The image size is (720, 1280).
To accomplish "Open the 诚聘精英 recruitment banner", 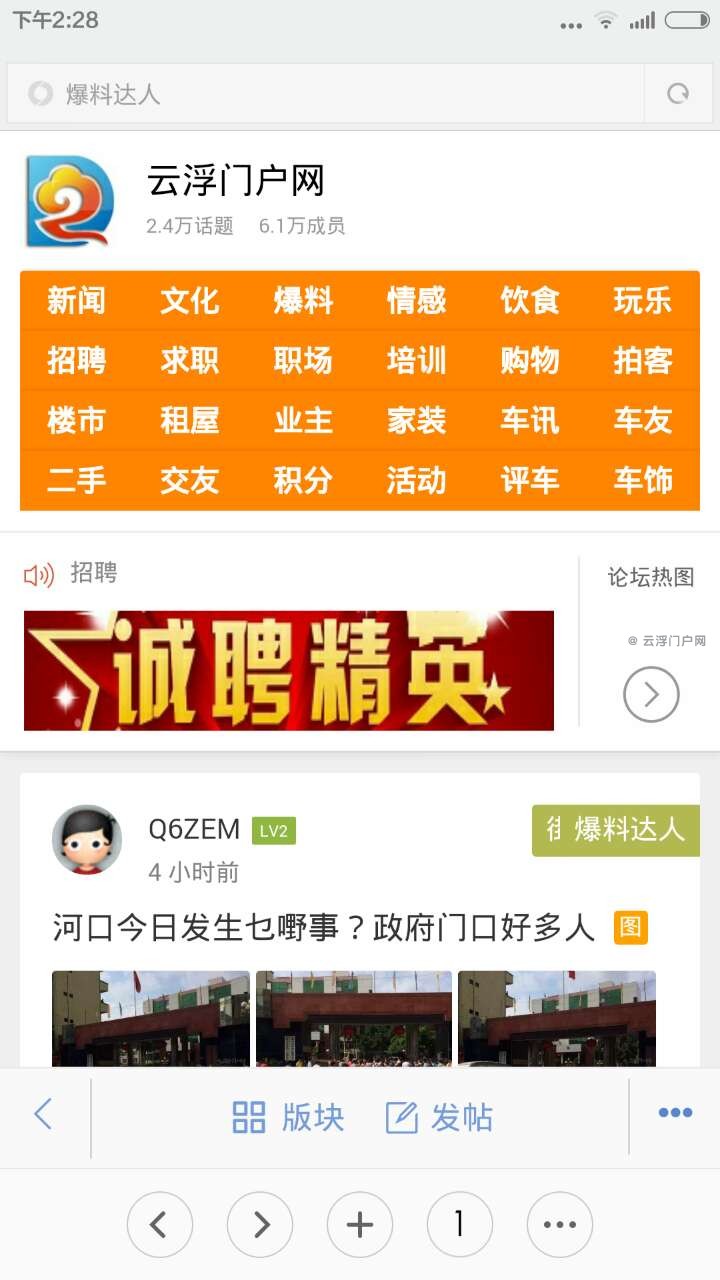I will point(288,670).
